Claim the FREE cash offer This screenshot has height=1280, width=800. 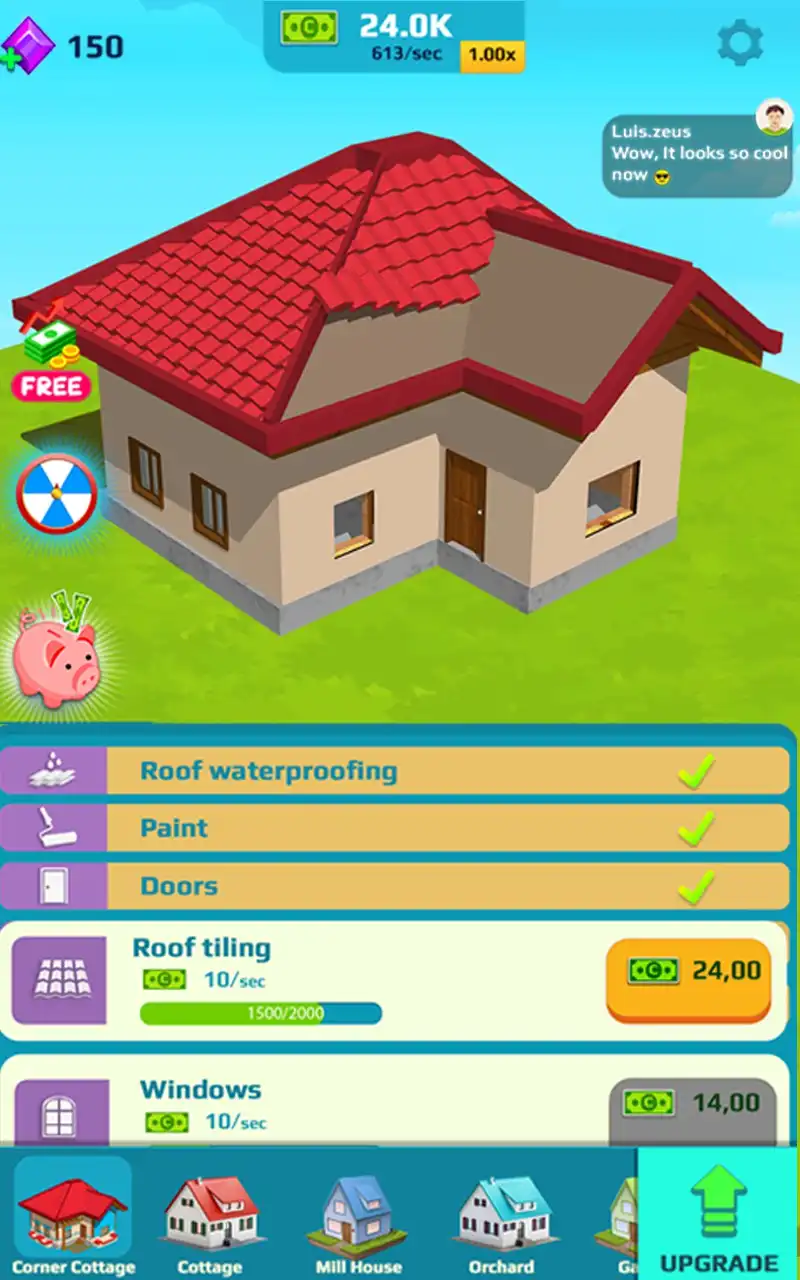tap(50, 350)
